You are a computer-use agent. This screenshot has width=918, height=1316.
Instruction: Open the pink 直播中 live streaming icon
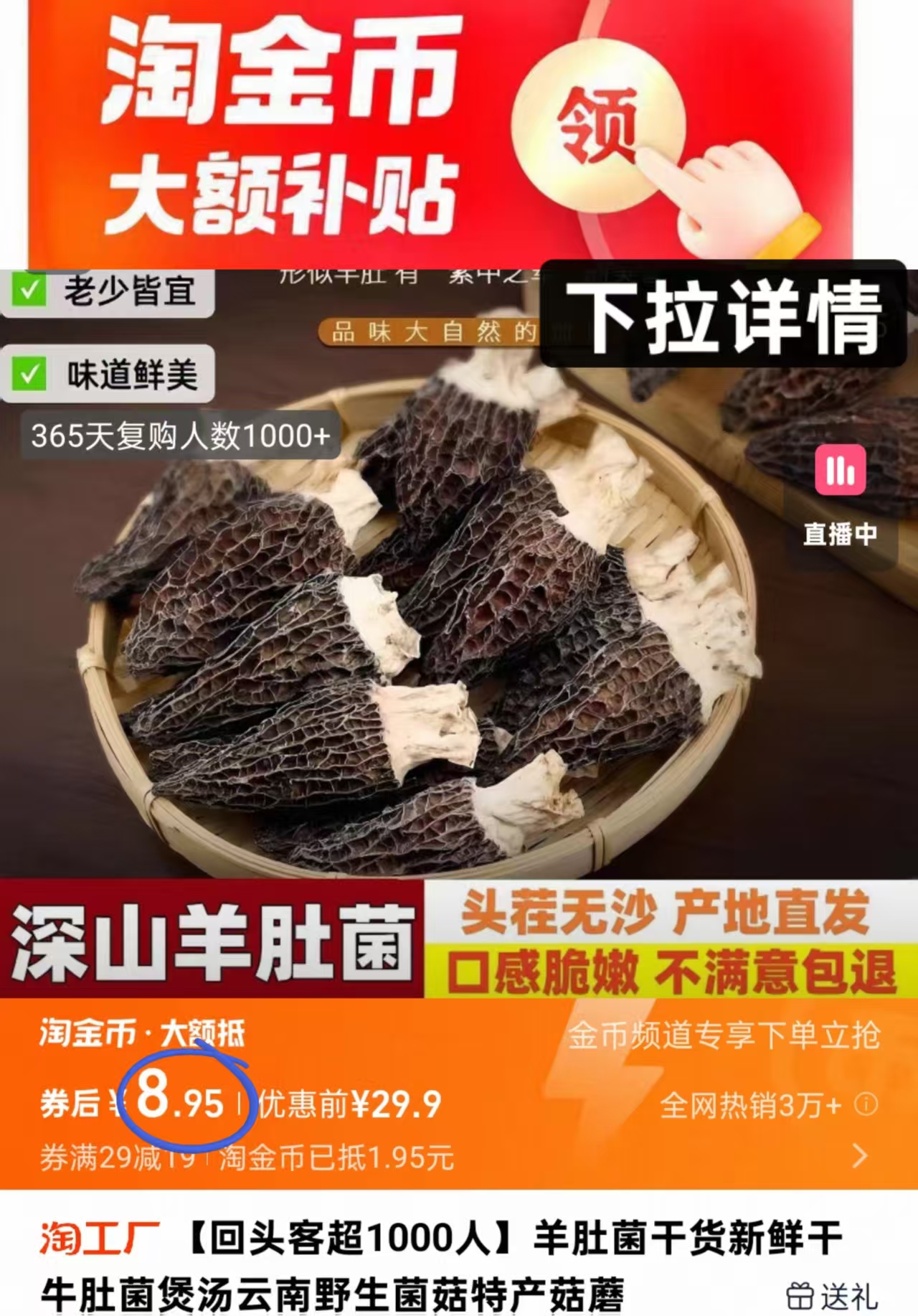click(x=838, y=469)
